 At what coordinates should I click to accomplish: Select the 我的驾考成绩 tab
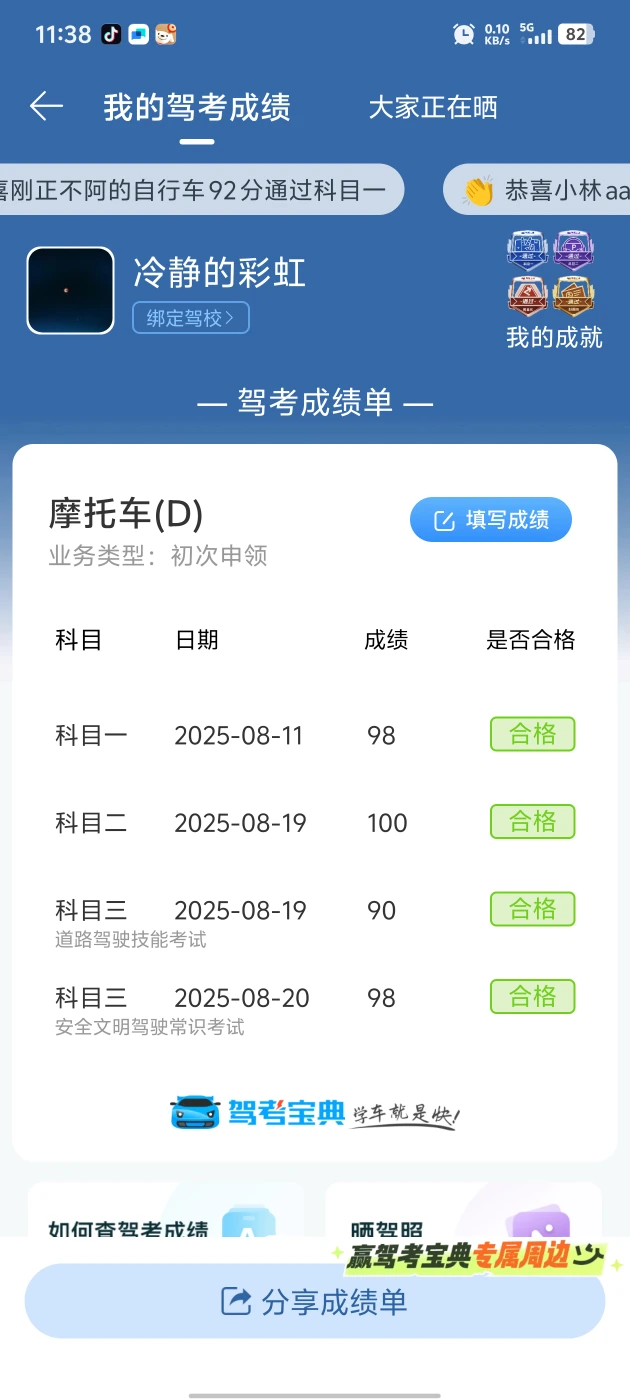click(197, 108)
